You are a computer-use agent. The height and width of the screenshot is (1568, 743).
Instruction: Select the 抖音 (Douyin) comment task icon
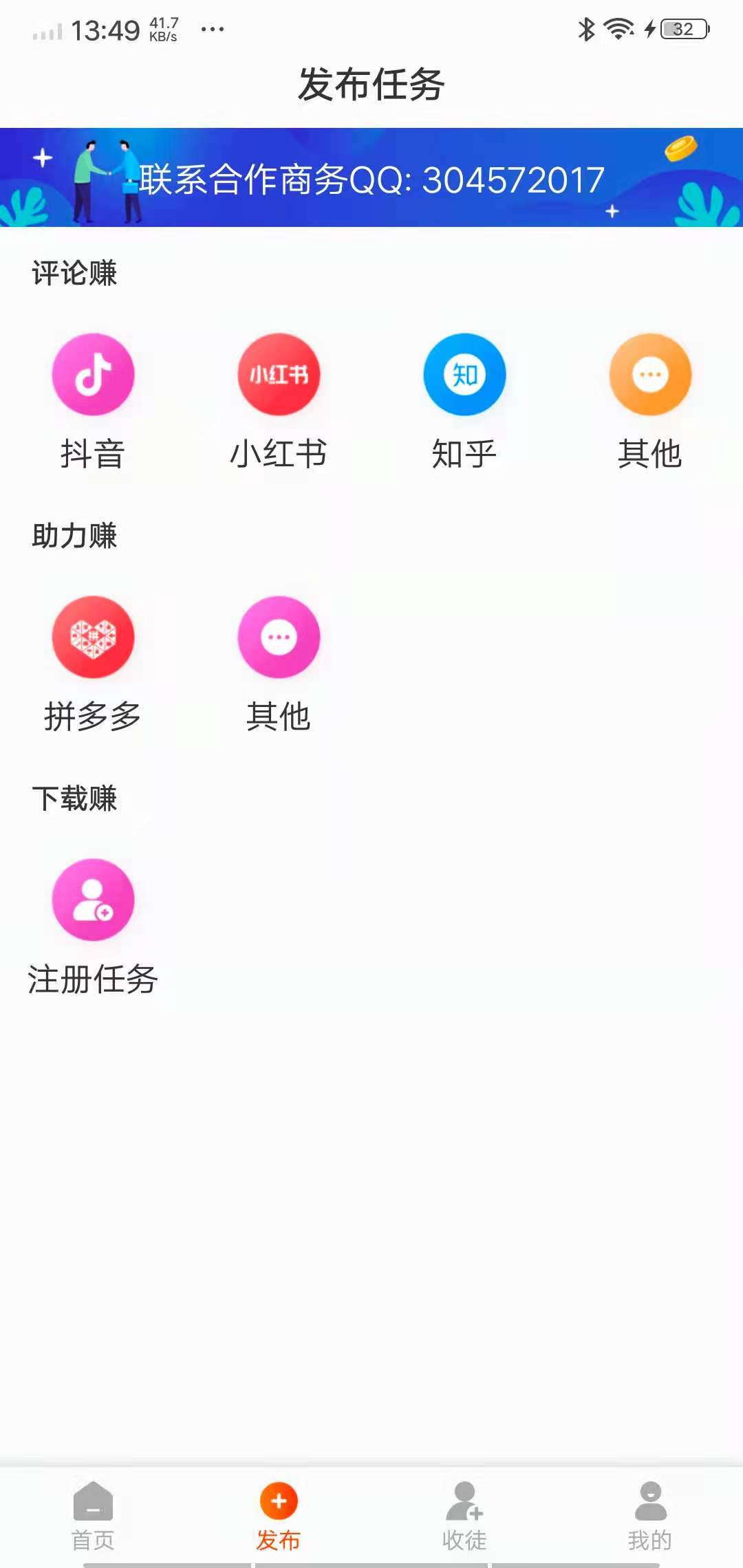coord(94,375)
